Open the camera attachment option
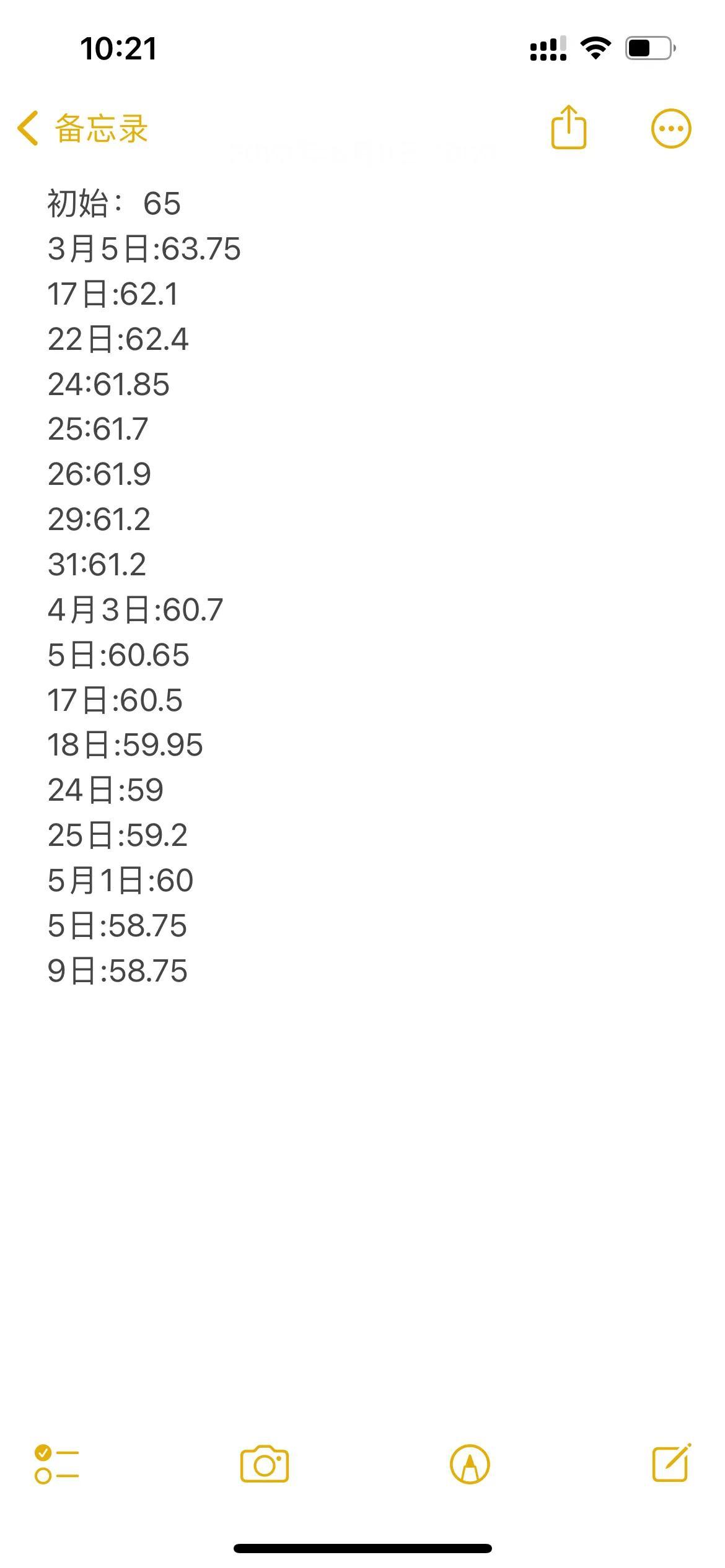Viewport: 725px width, 1568px height. coord(265,1465)
